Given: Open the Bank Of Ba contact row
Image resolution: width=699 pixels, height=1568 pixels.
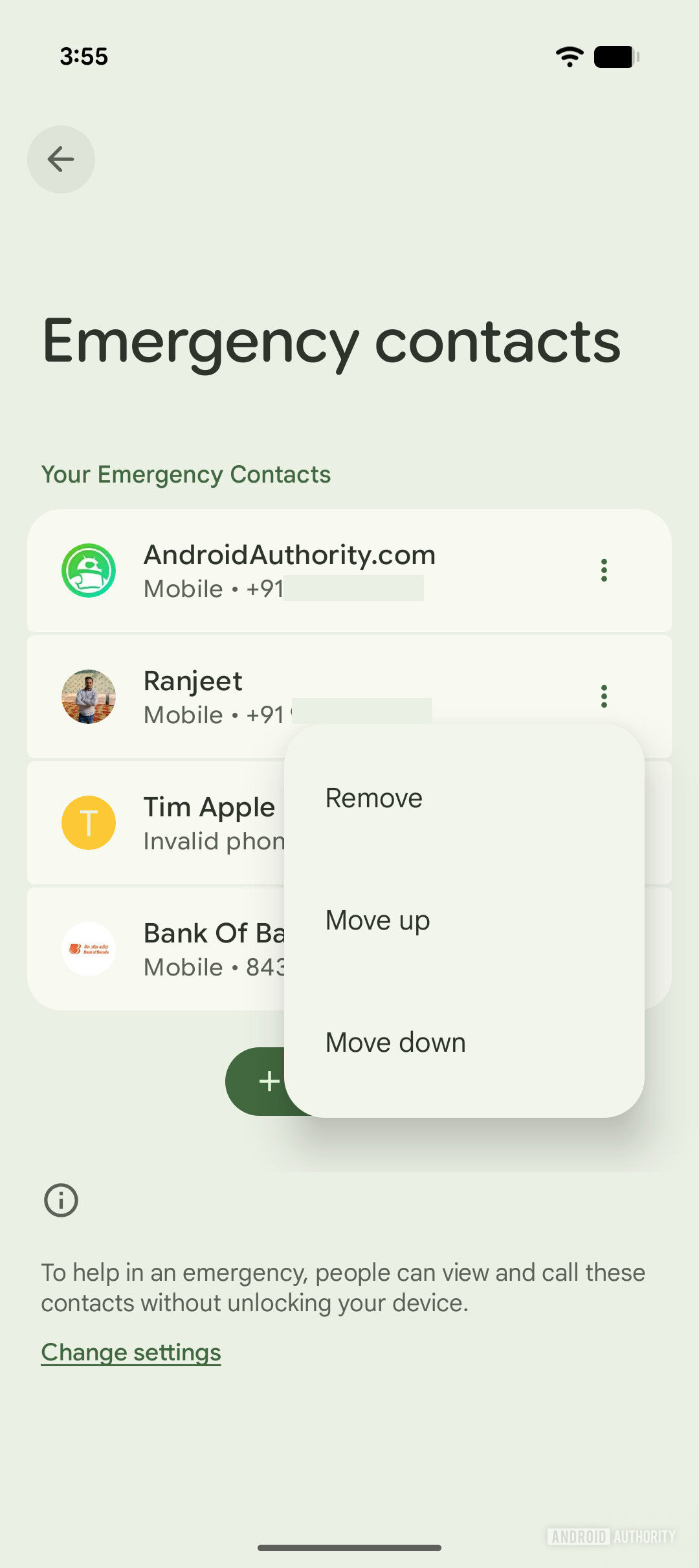Looking at the screenshot, I should (175, 949).
